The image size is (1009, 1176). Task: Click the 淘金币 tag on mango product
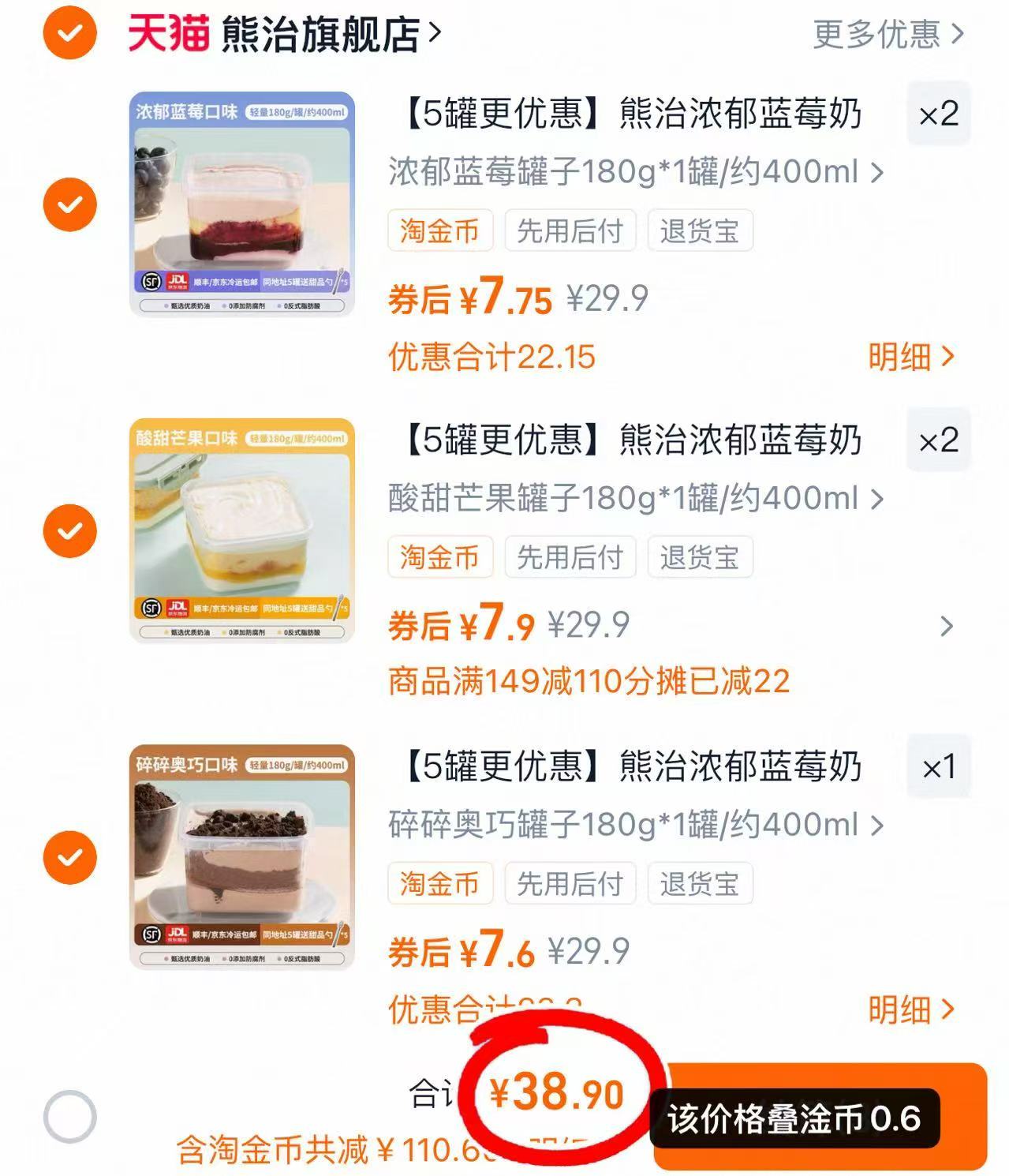pos(440,556)
